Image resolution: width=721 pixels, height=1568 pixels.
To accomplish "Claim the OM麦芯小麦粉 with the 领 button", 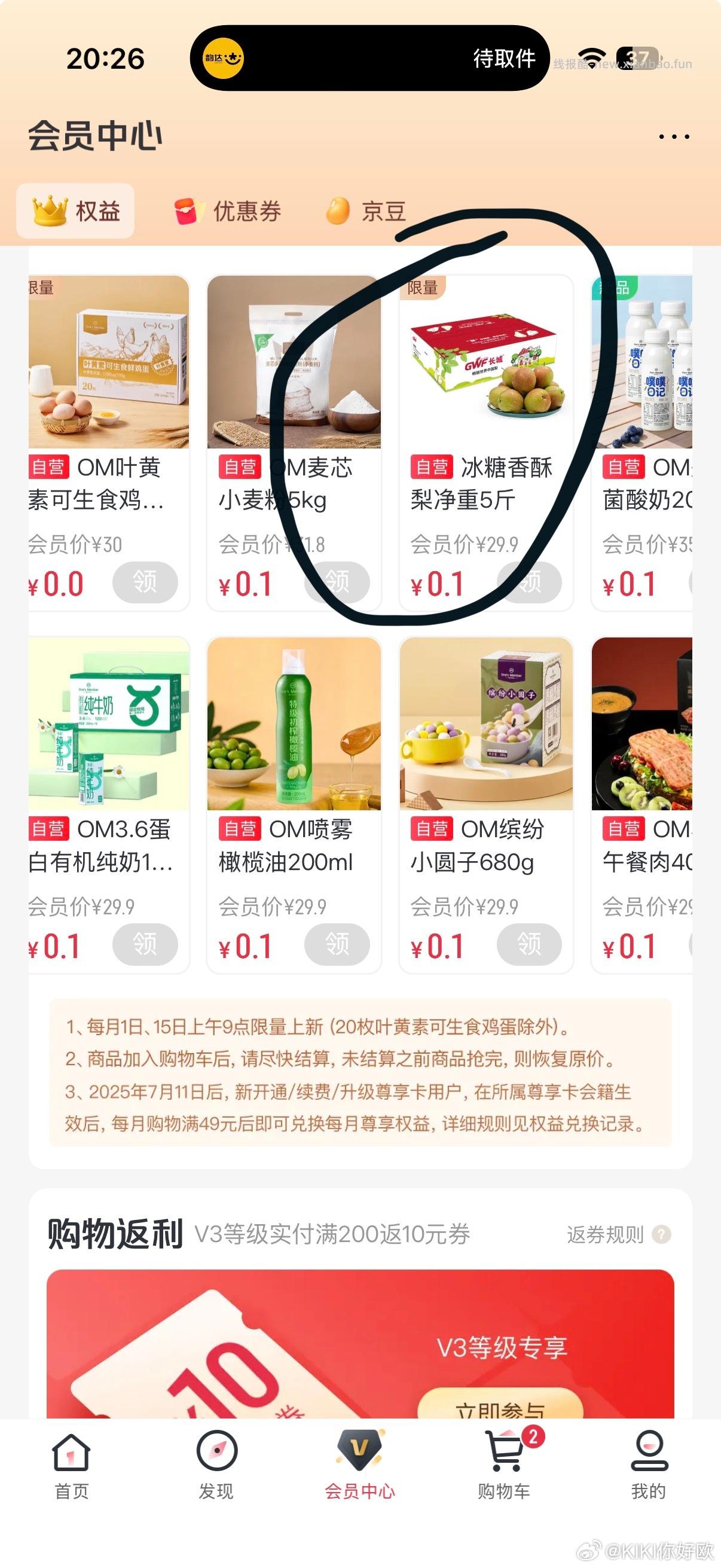I will pos(338,582).
